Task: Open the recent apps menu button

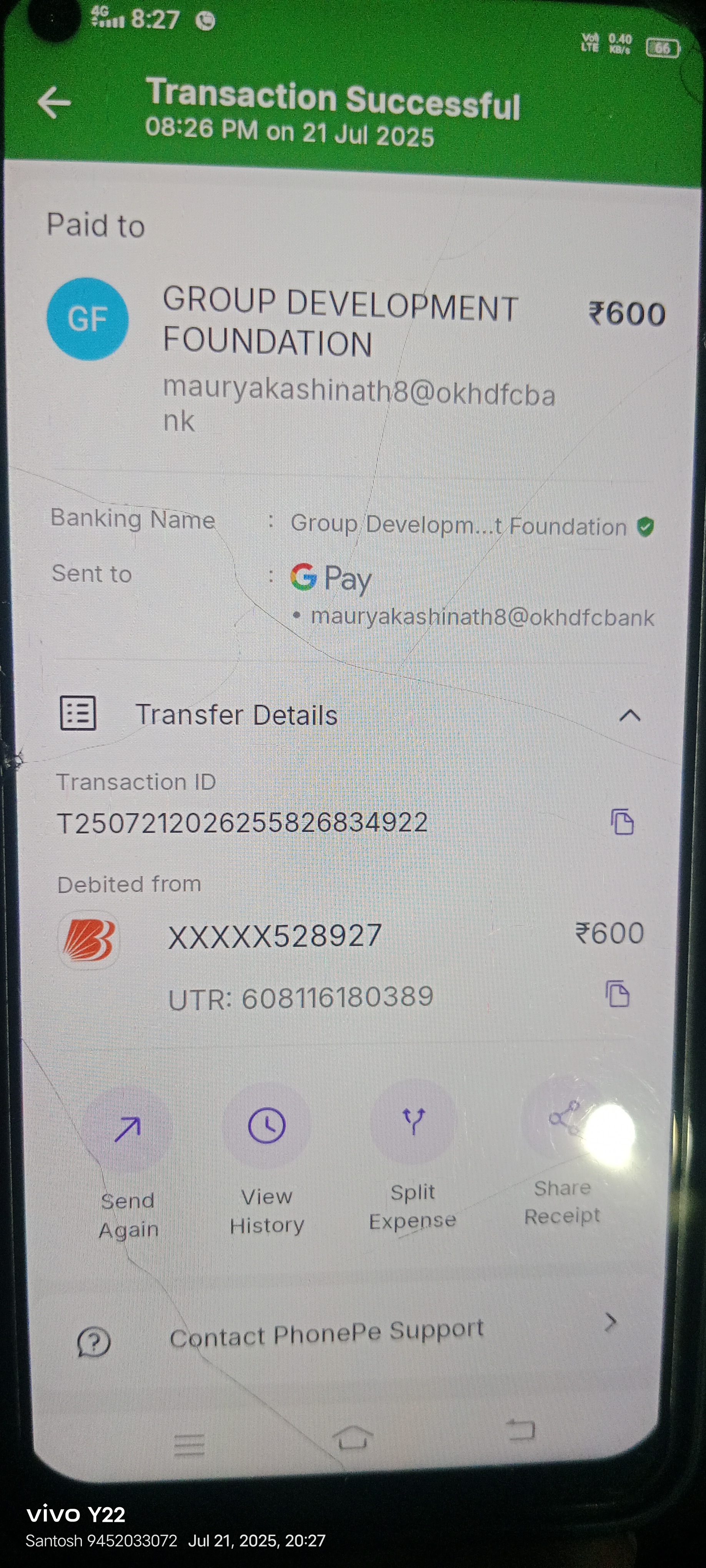Action: (189, 1444)
